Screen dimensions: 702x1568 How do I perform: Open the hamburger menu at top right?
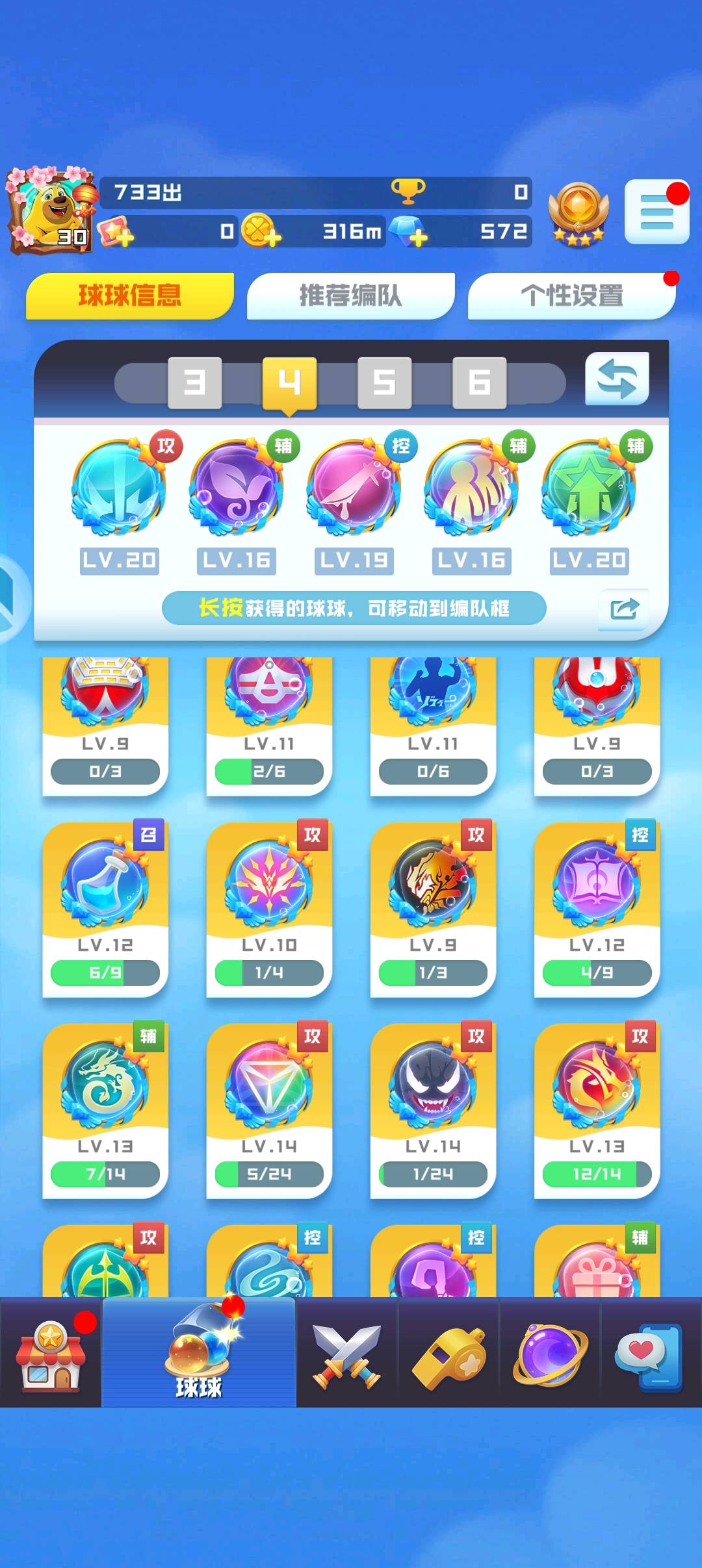click(x=656, y=212)
